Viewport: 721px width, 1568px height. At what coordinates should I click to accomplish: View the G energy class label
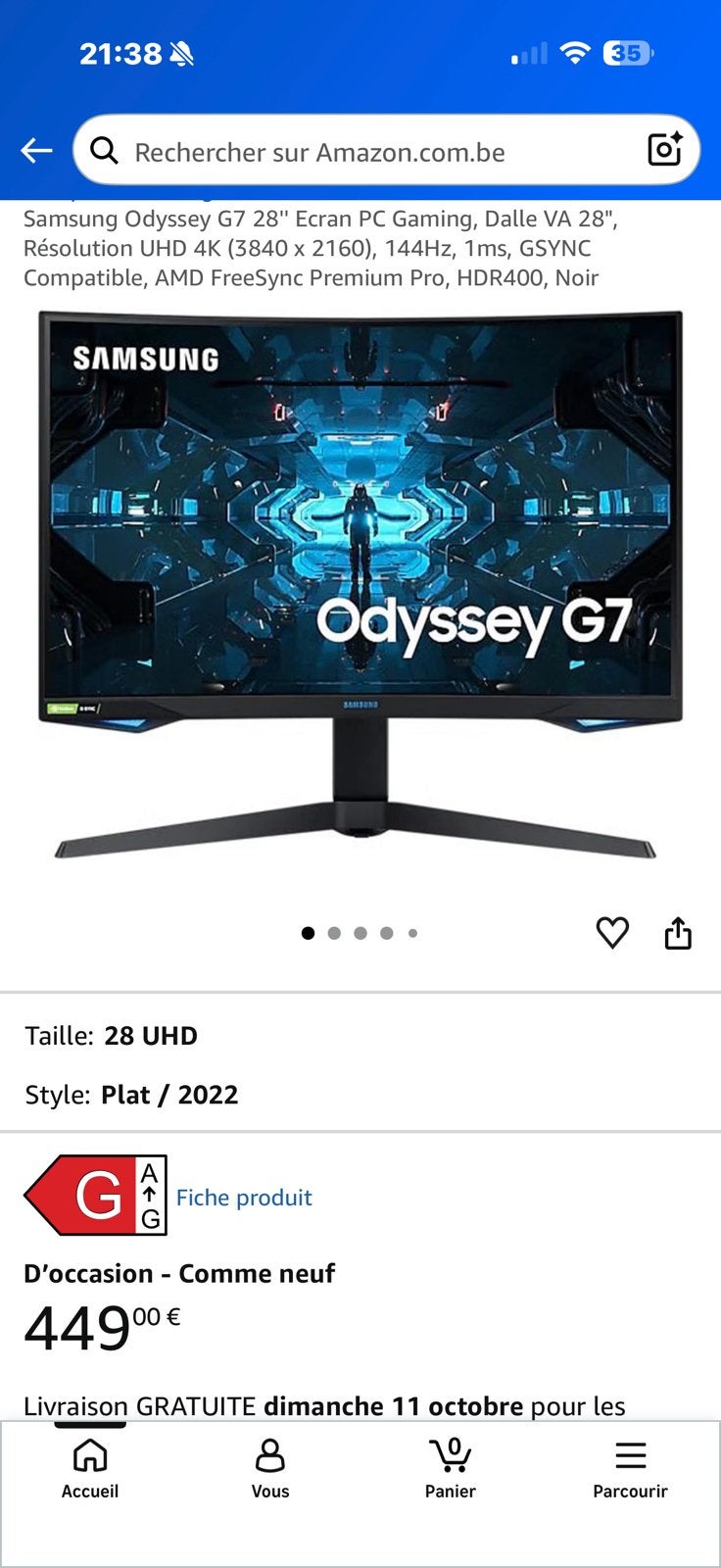pyautogui.click(x=96, y=1195)
